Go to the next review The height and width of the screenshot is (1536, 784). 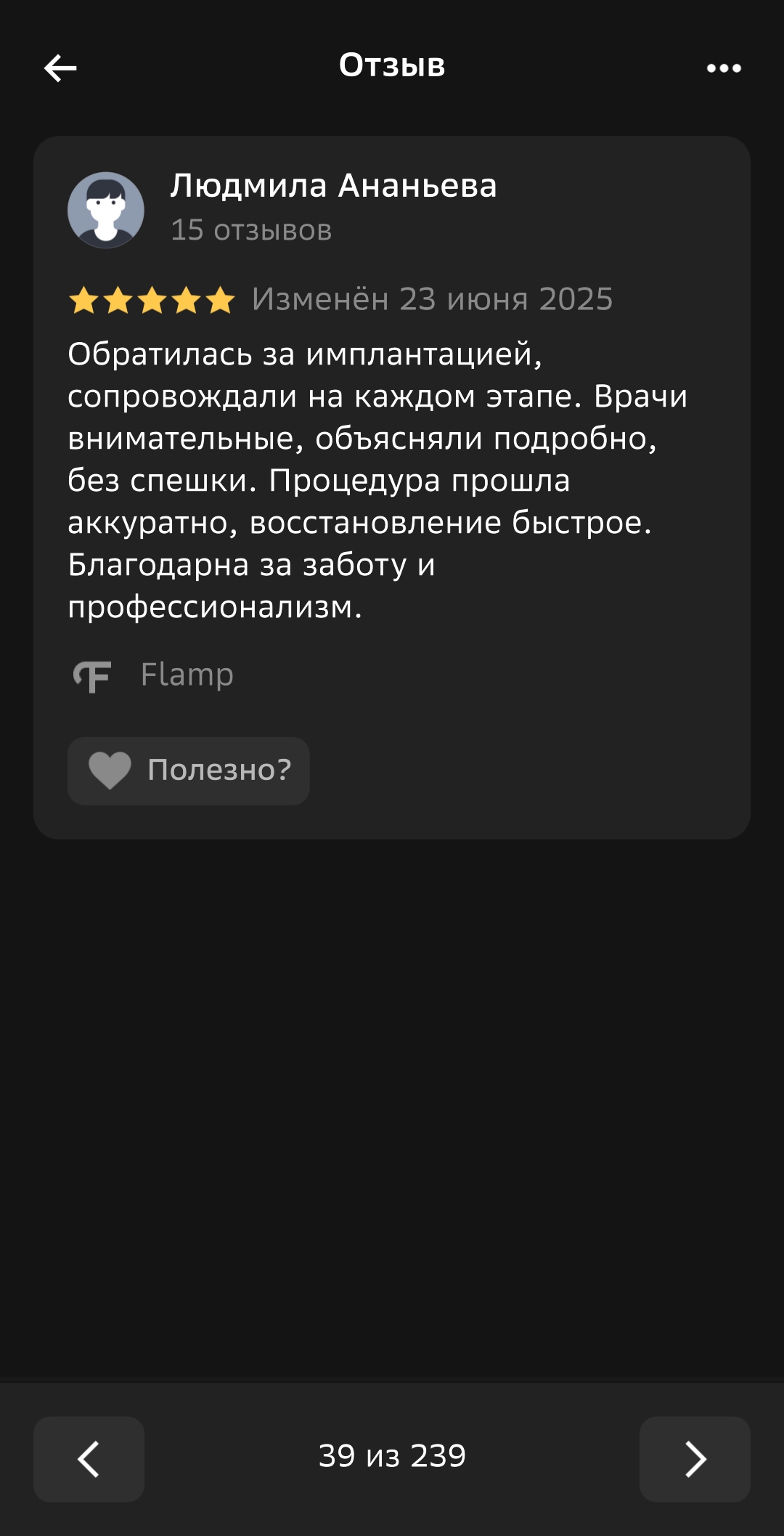tap(695, 1459)
